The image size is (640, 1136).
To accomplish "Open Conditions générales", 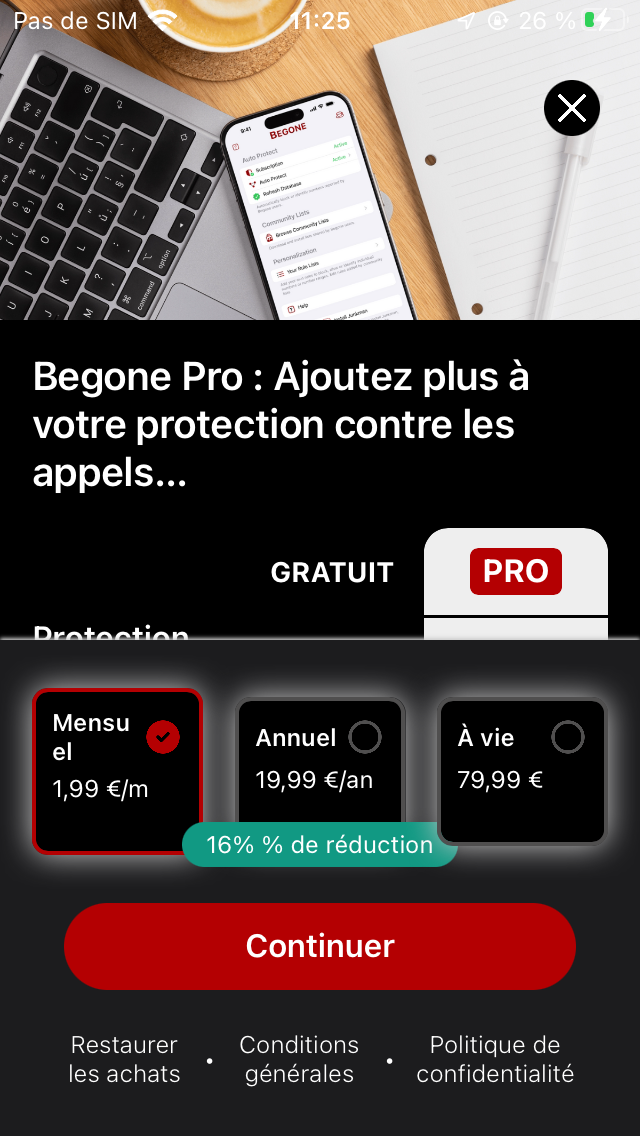I will (x=299, y=1060).
